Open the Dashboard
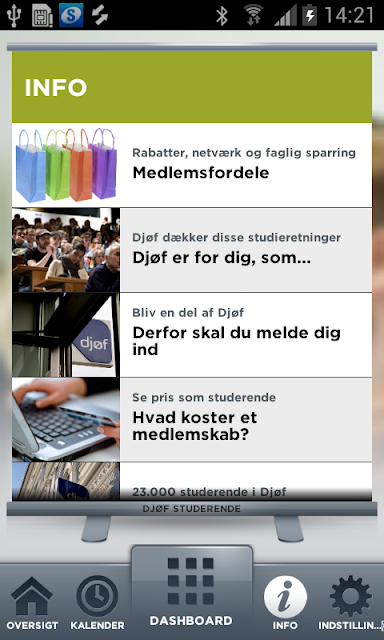384x640 pixels. (x=191, y=592)
